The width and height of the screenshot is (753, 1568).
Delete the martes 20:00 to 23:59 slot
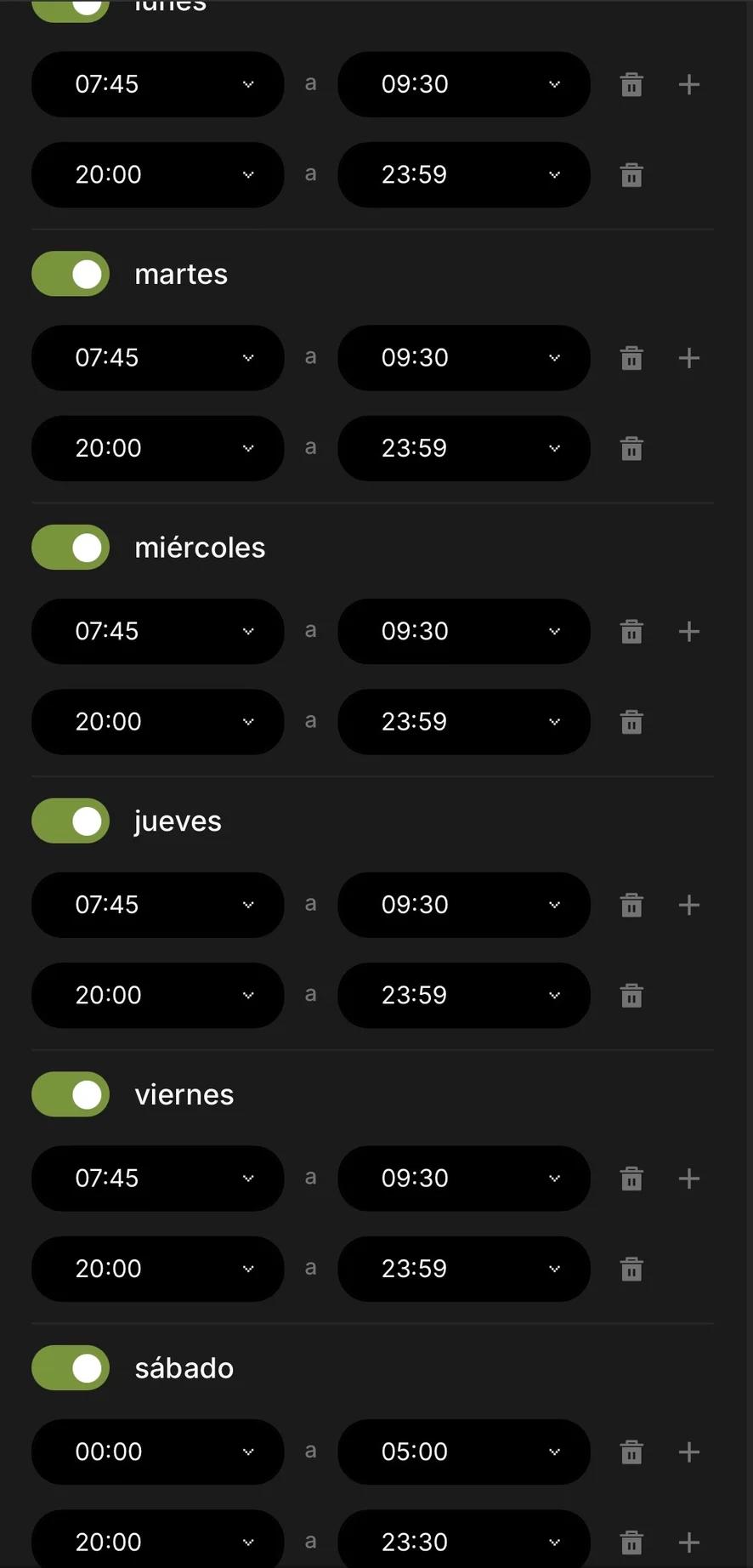pos(631,448)
